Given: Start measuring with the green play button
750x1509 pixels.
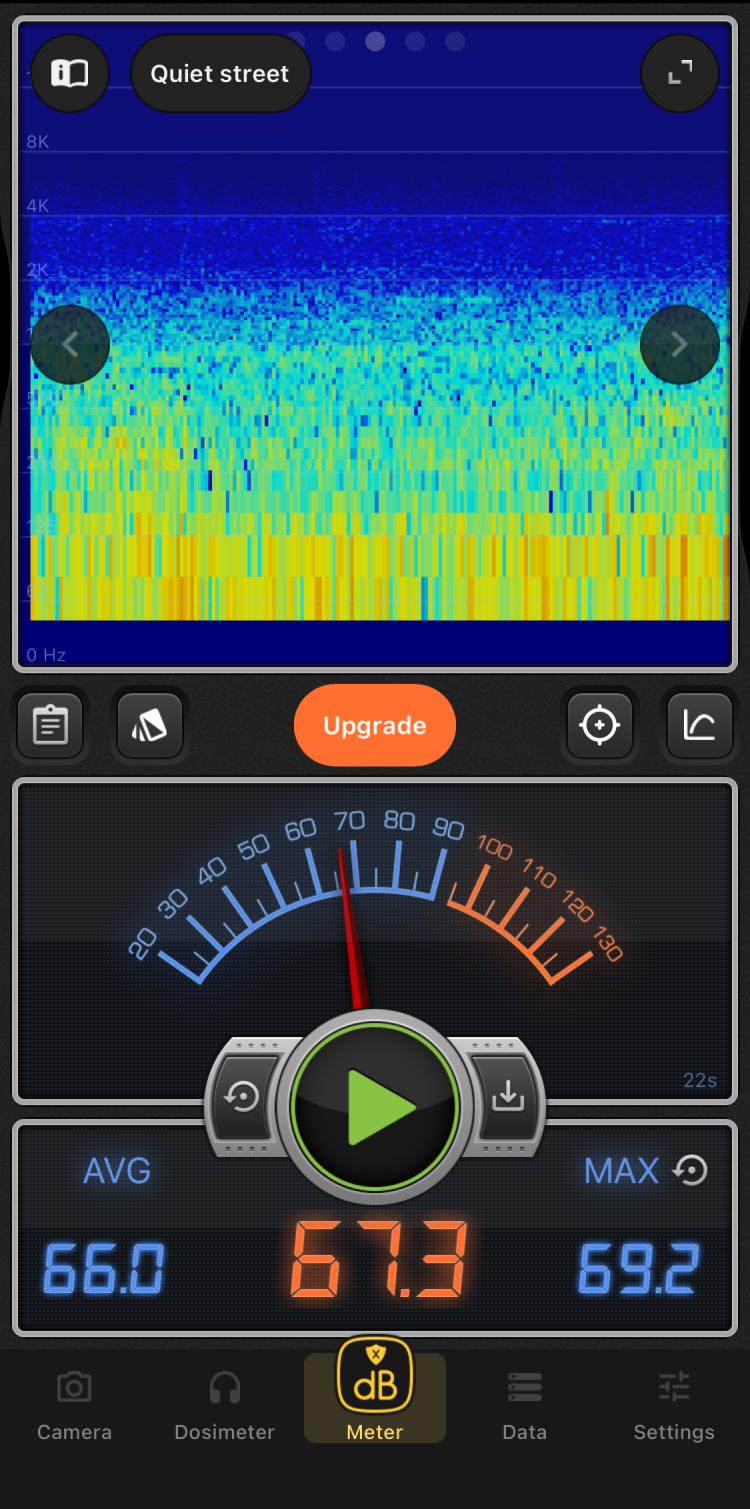Looking at the screenshot, I should (375, 1107).
